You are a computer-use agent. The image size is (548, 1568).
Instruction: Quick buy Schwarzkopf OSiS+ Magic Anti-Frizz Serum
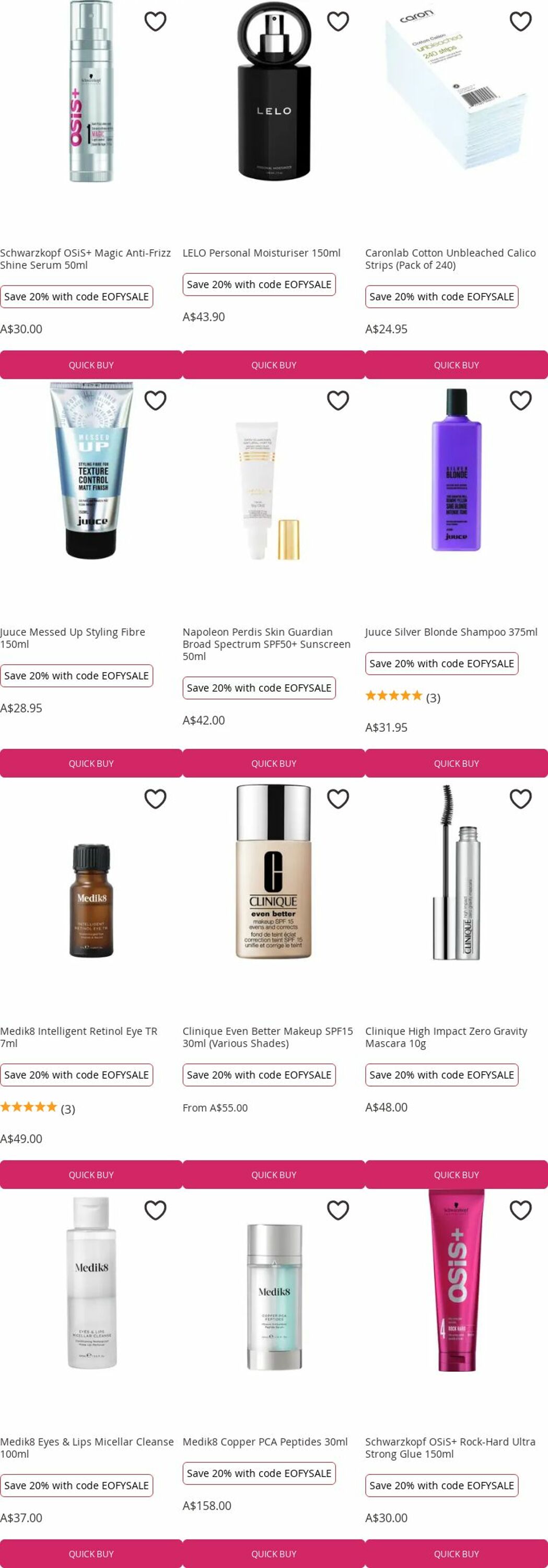pos(91,365)
